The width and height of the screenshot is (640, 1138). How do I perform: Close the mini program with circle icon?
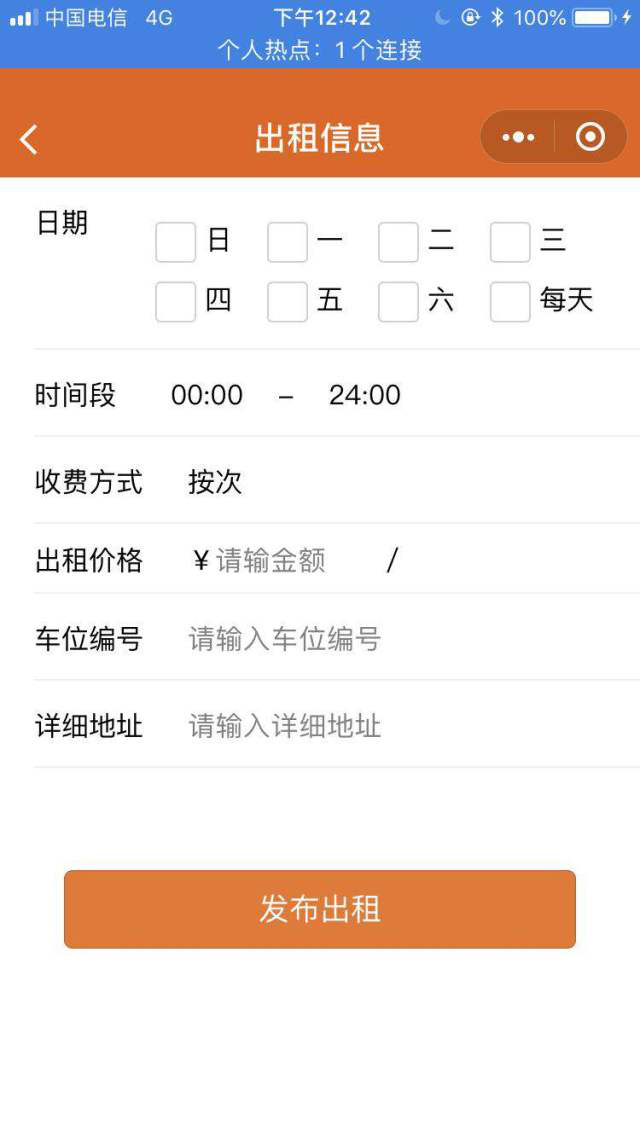click(x=590, y=137)
